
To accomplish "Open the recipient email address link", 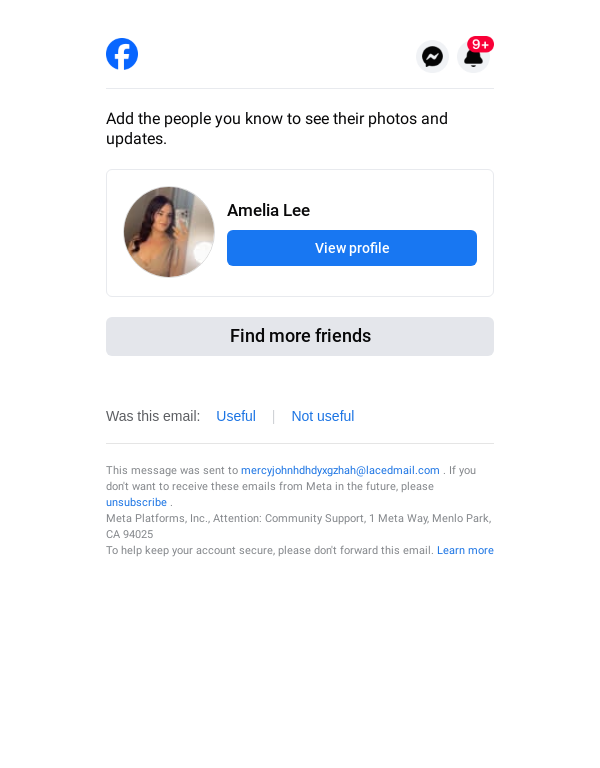I will tap(340, 470).
